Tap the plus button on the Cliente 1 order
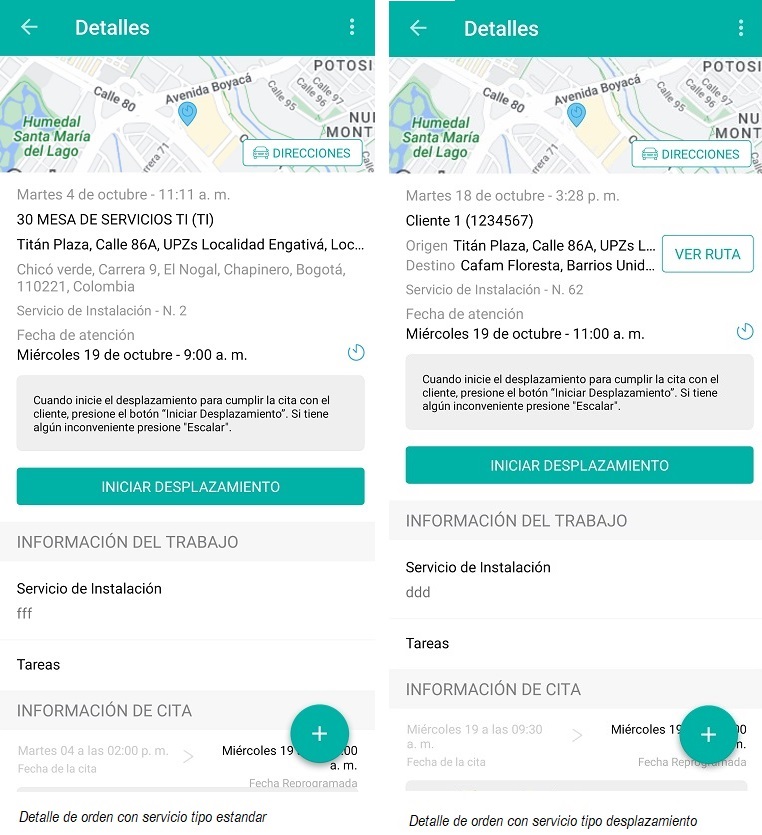The width and height of the screenshot is (762, 835). [708, 735]
